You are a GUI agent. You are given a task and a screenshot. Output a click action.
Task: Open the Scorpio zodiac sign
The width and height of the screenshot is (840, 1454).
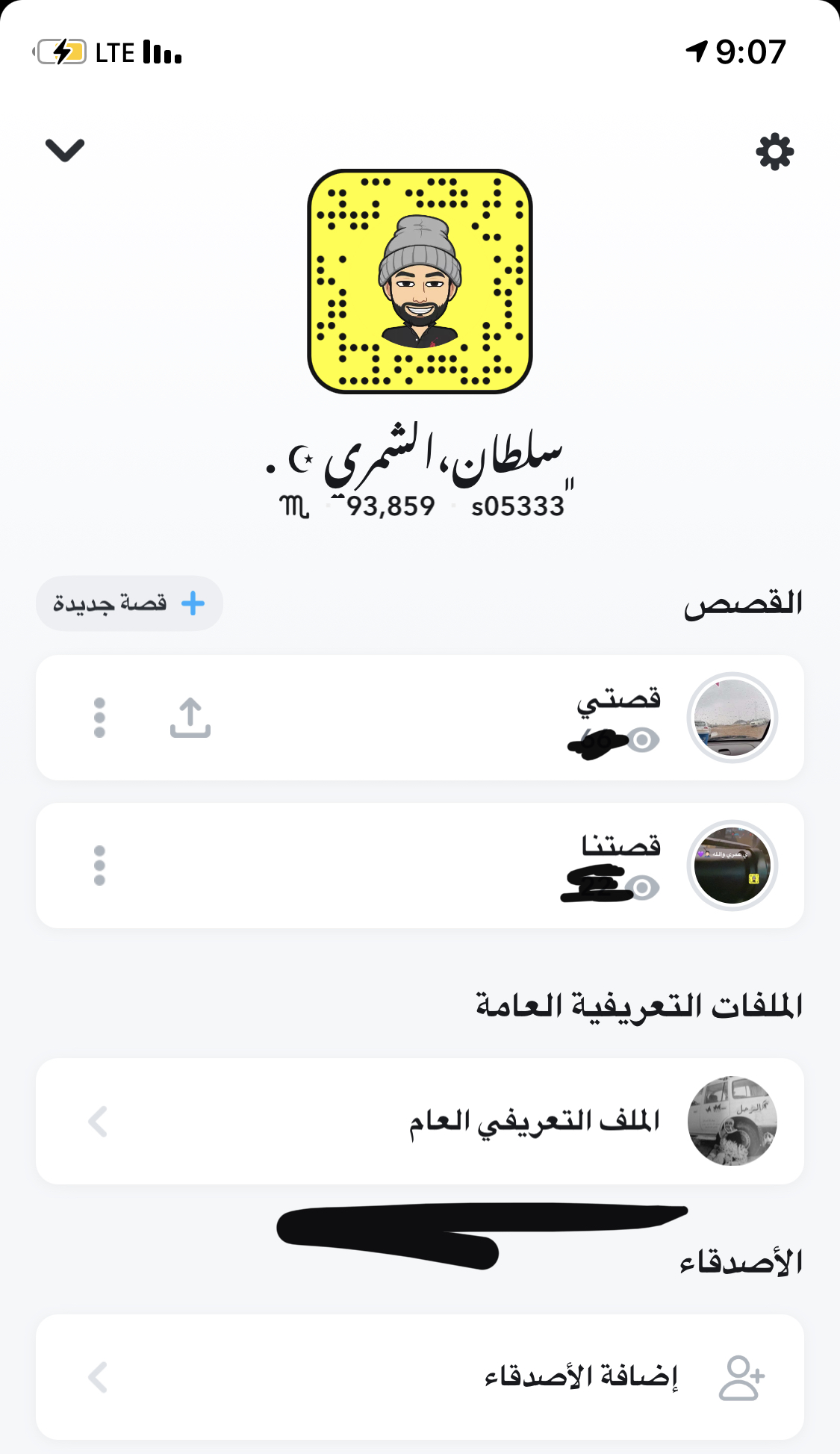[294, 507]
